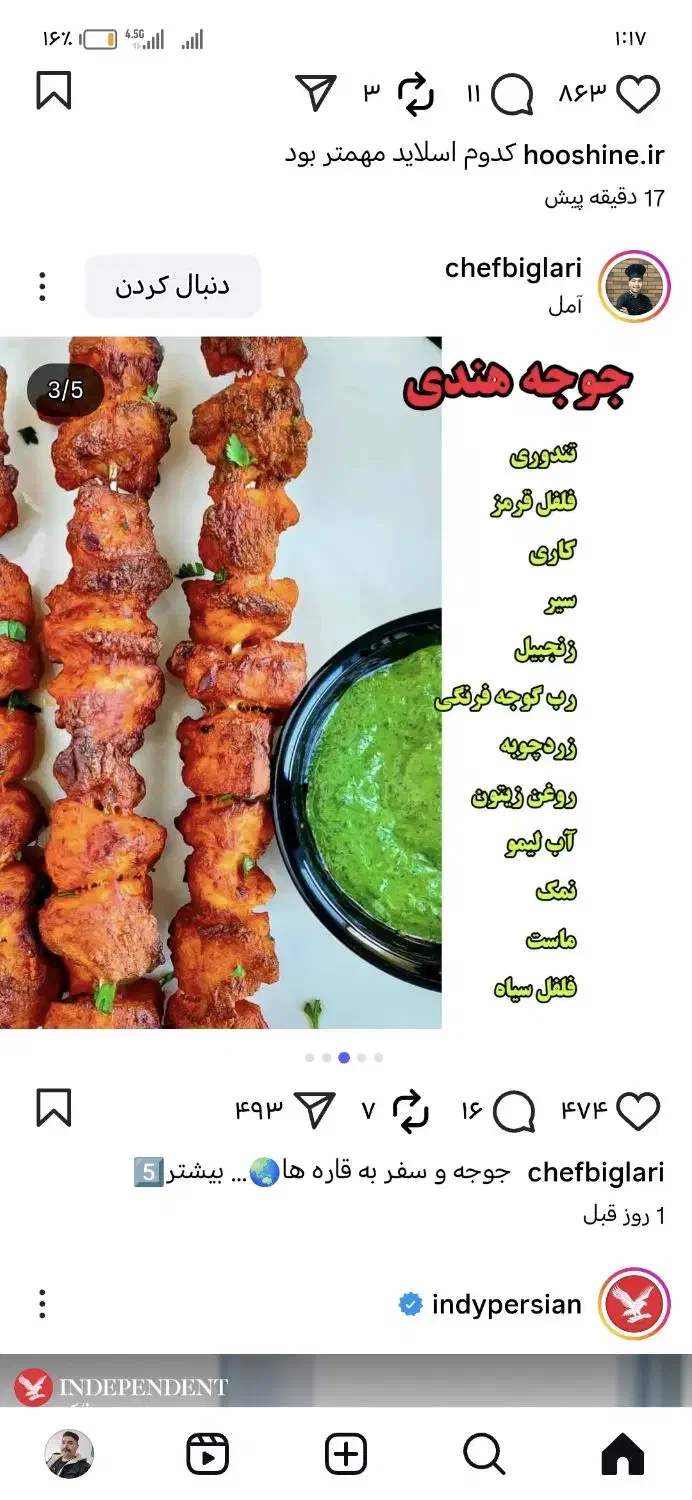Open overflow menu on indypersian post
The width and height of the screenshot is (692, 1500).
42,1304
